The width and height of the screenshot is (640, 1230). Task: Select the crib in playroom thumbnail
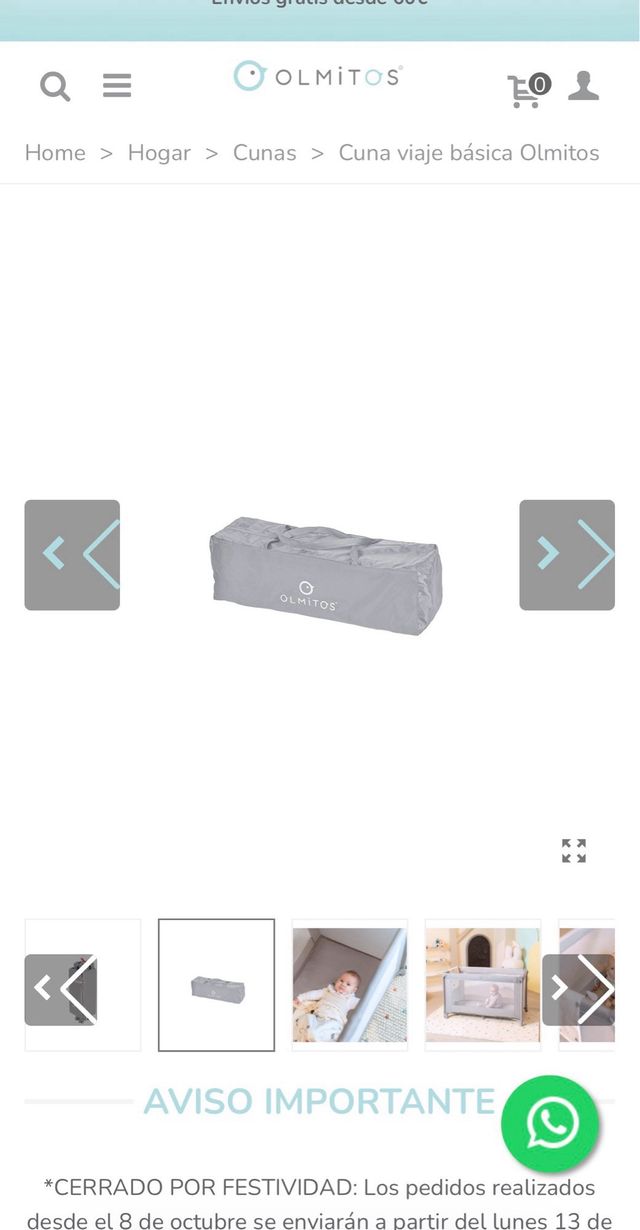point(482,985)
